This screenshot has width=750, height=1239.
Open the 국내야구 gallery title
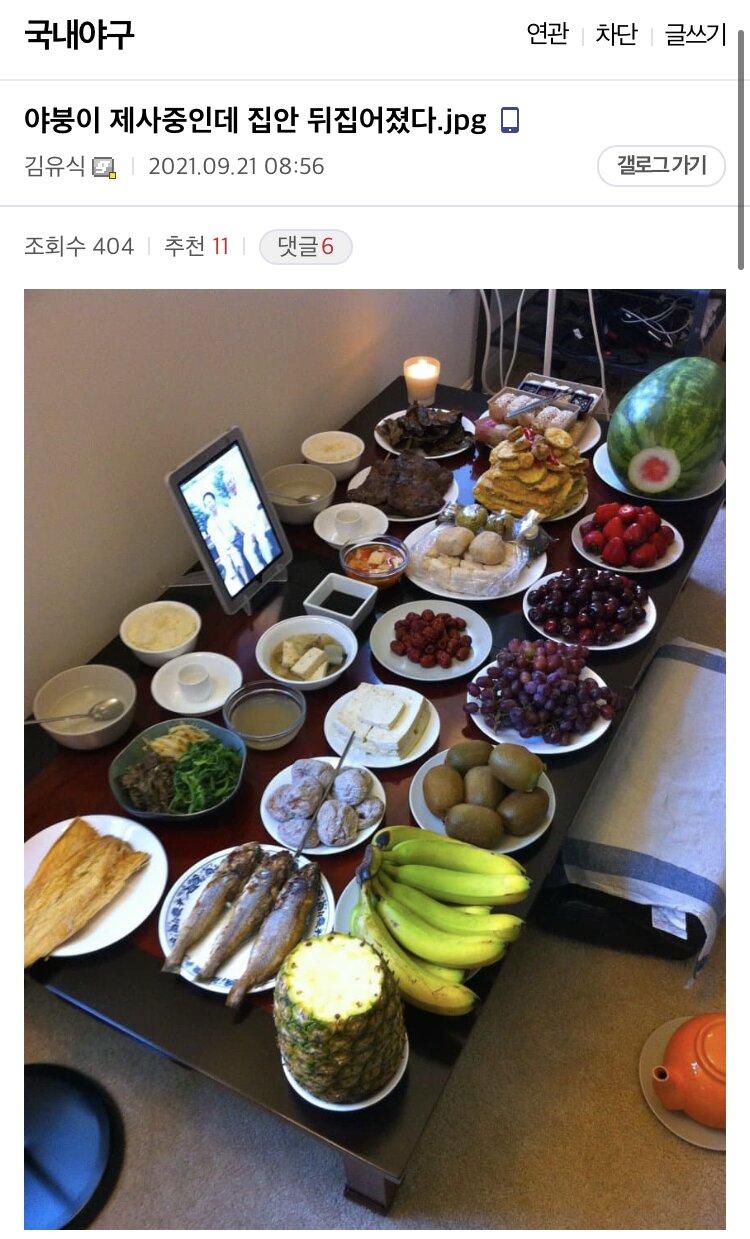[x=79, y=35]
